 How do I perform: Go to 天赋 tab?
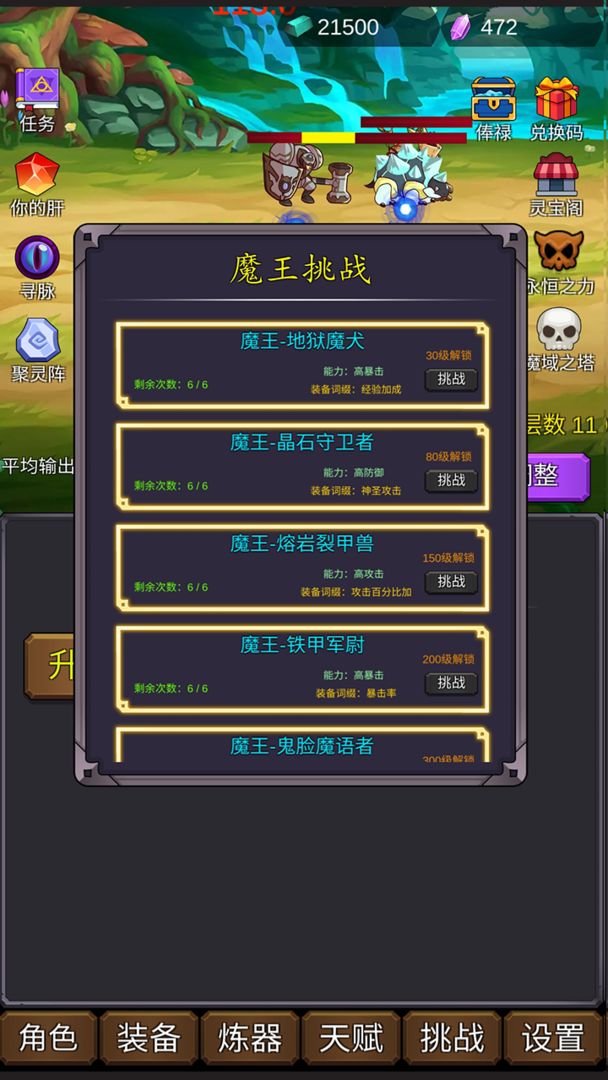pos(351,1038)
